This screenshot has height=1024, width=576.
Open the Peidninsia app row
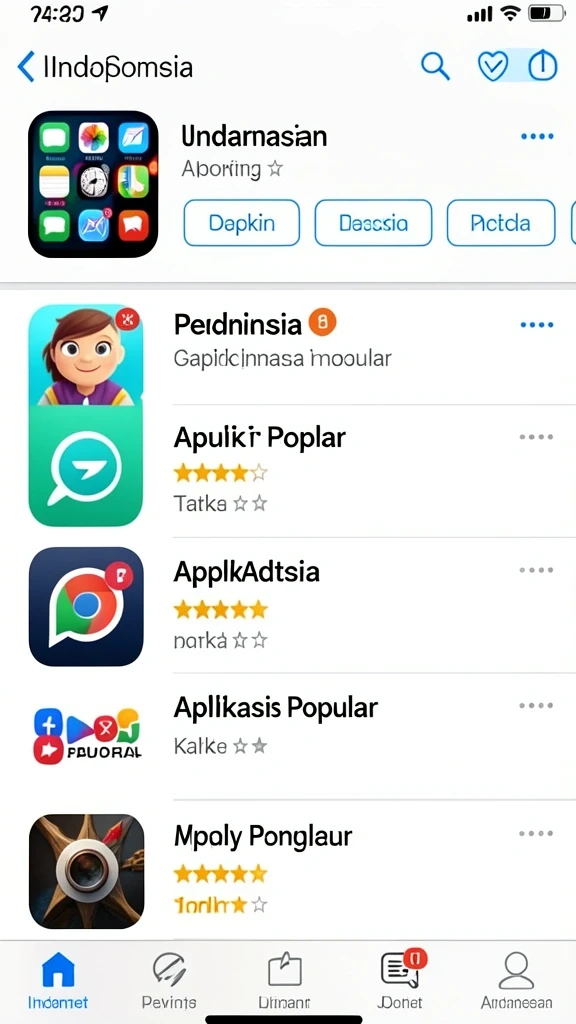coord(288,353)
